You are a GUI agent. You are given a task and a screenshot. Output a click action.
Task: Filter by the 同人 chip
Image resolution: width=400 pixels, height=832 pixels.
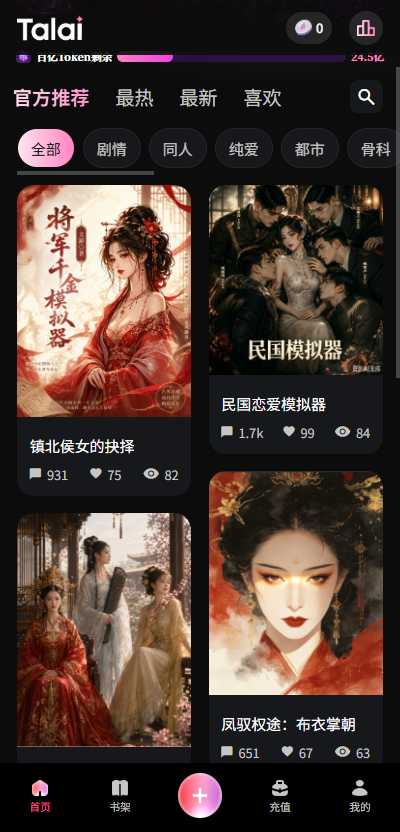pos(178,149)
